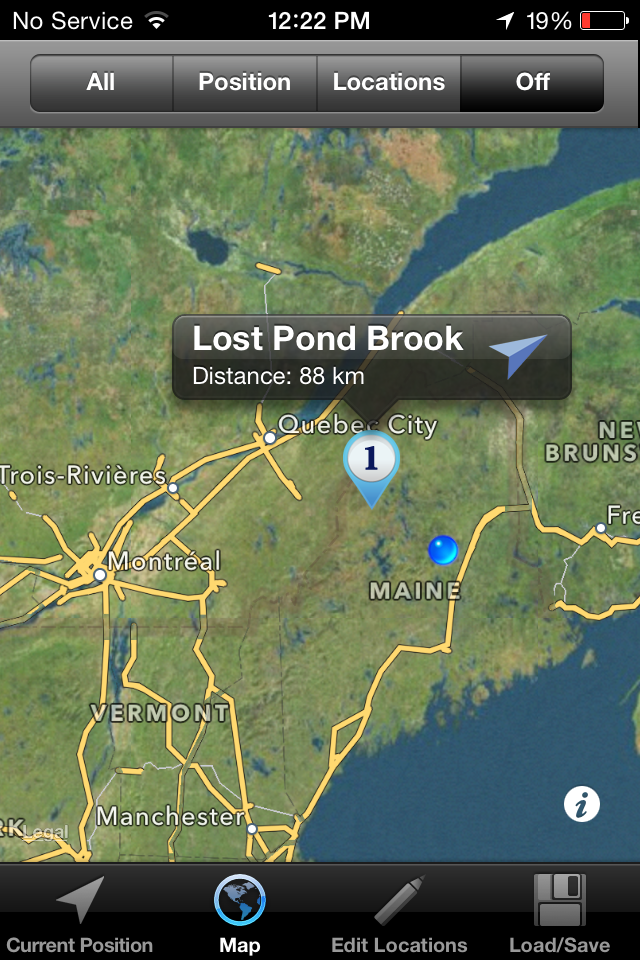Switch to the Position segment
Viewport: 640px width, 960px height.
click(245, 83)
